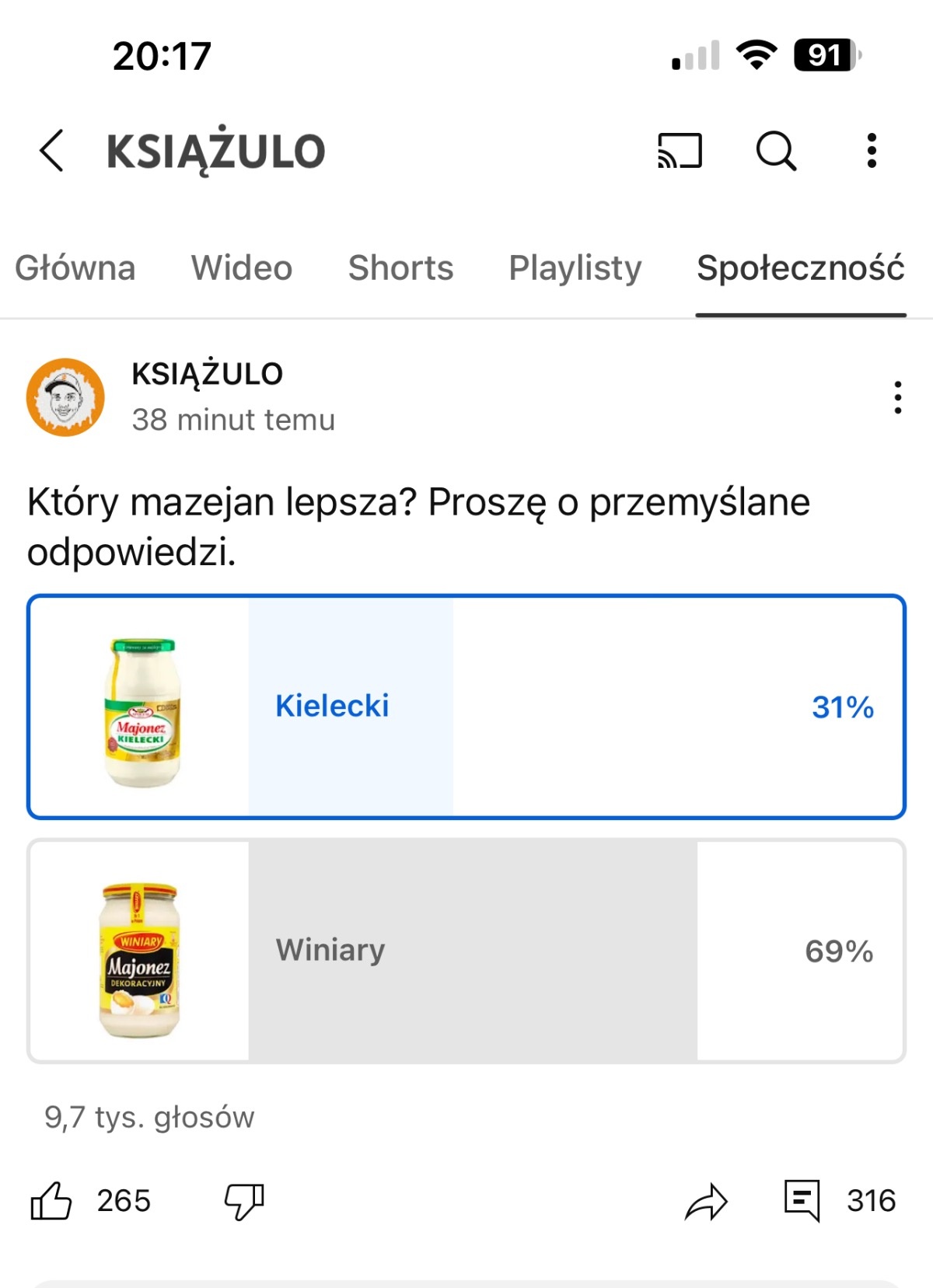
Task: Open channel search magnifier
Action: click(776, 151)
